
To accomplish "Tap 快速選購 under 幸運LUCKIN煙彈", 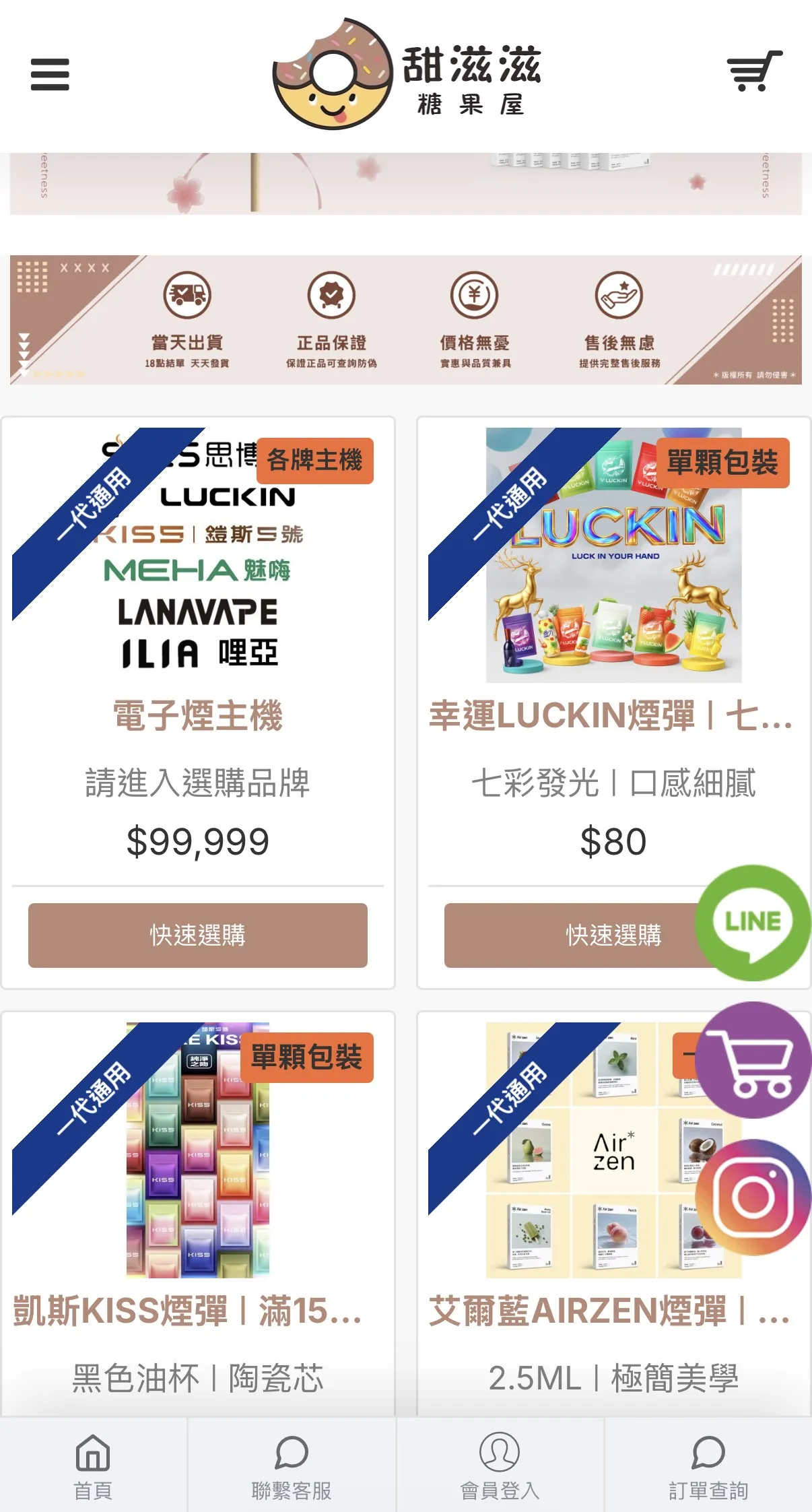I will (572, 935).
